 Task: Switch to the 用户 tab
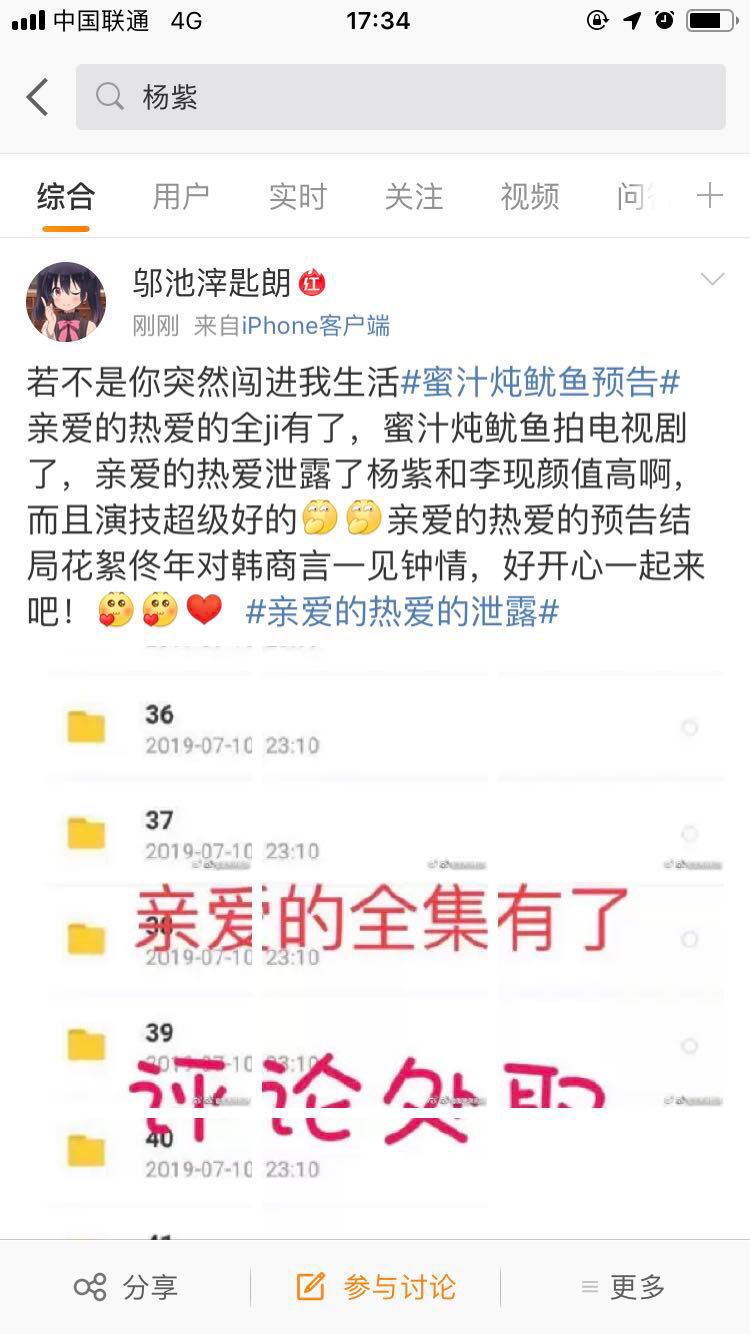181,197
